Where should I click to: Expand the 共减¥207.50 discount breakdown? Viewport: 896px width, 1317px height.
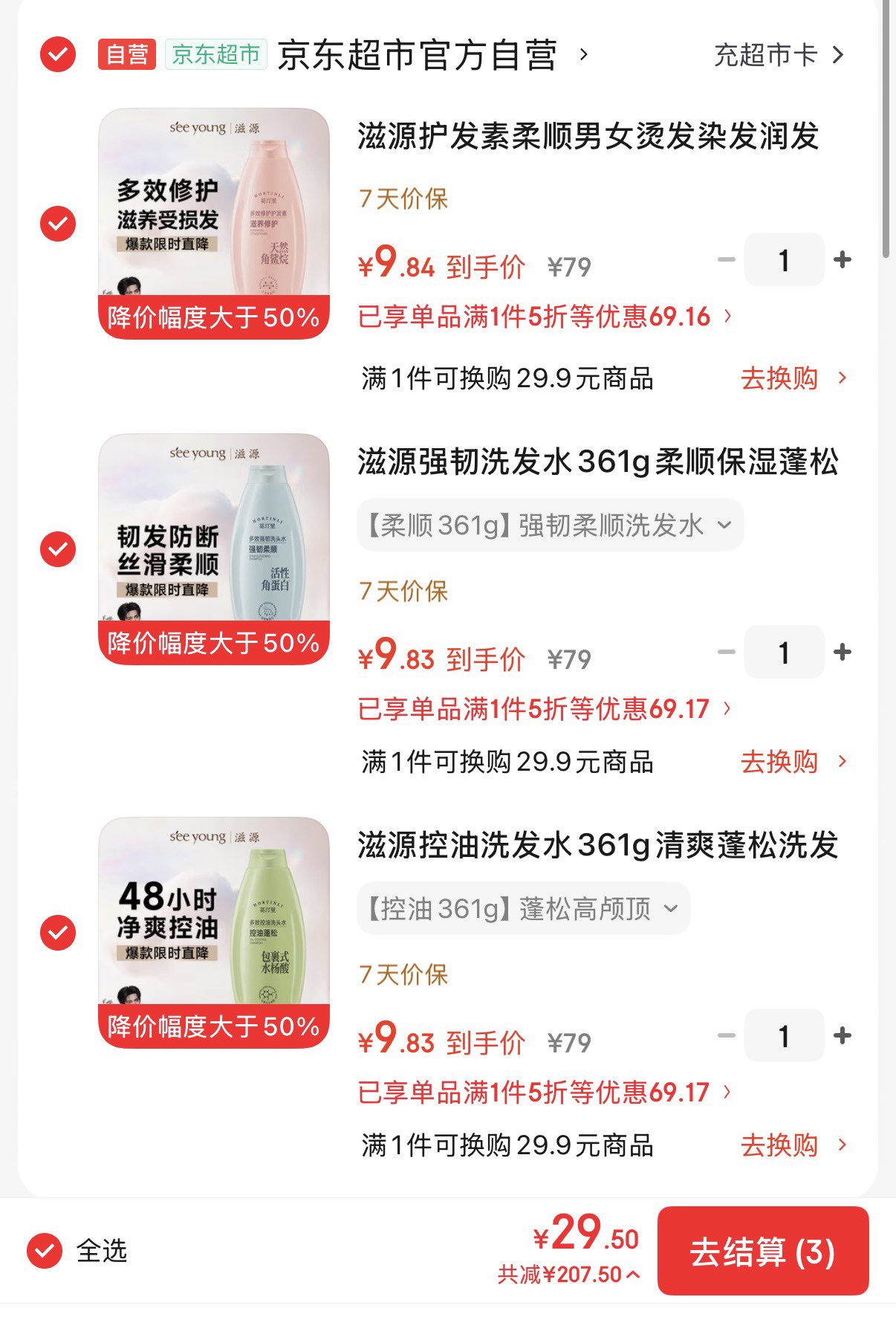(x=568, y=1275)
